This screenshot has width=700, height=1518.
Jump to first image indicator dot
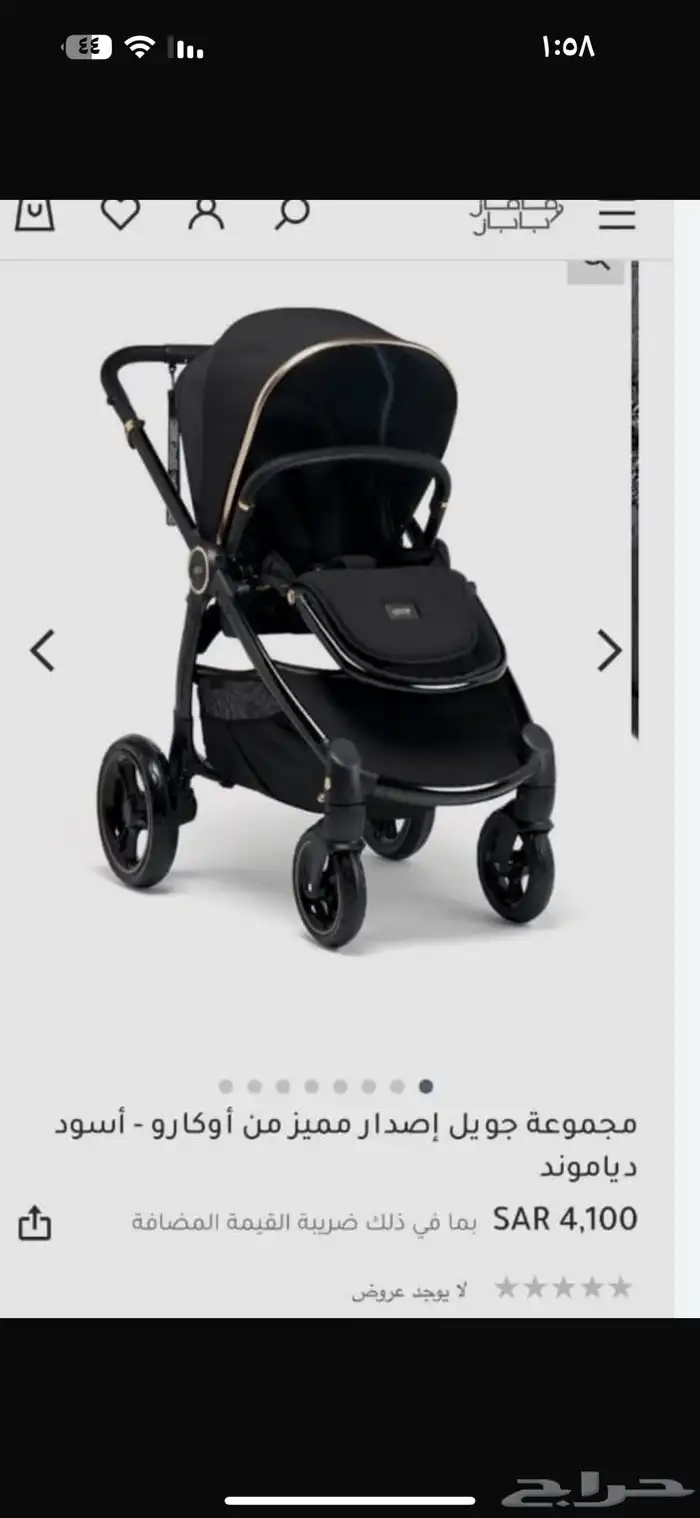[x=226, y=1086]
